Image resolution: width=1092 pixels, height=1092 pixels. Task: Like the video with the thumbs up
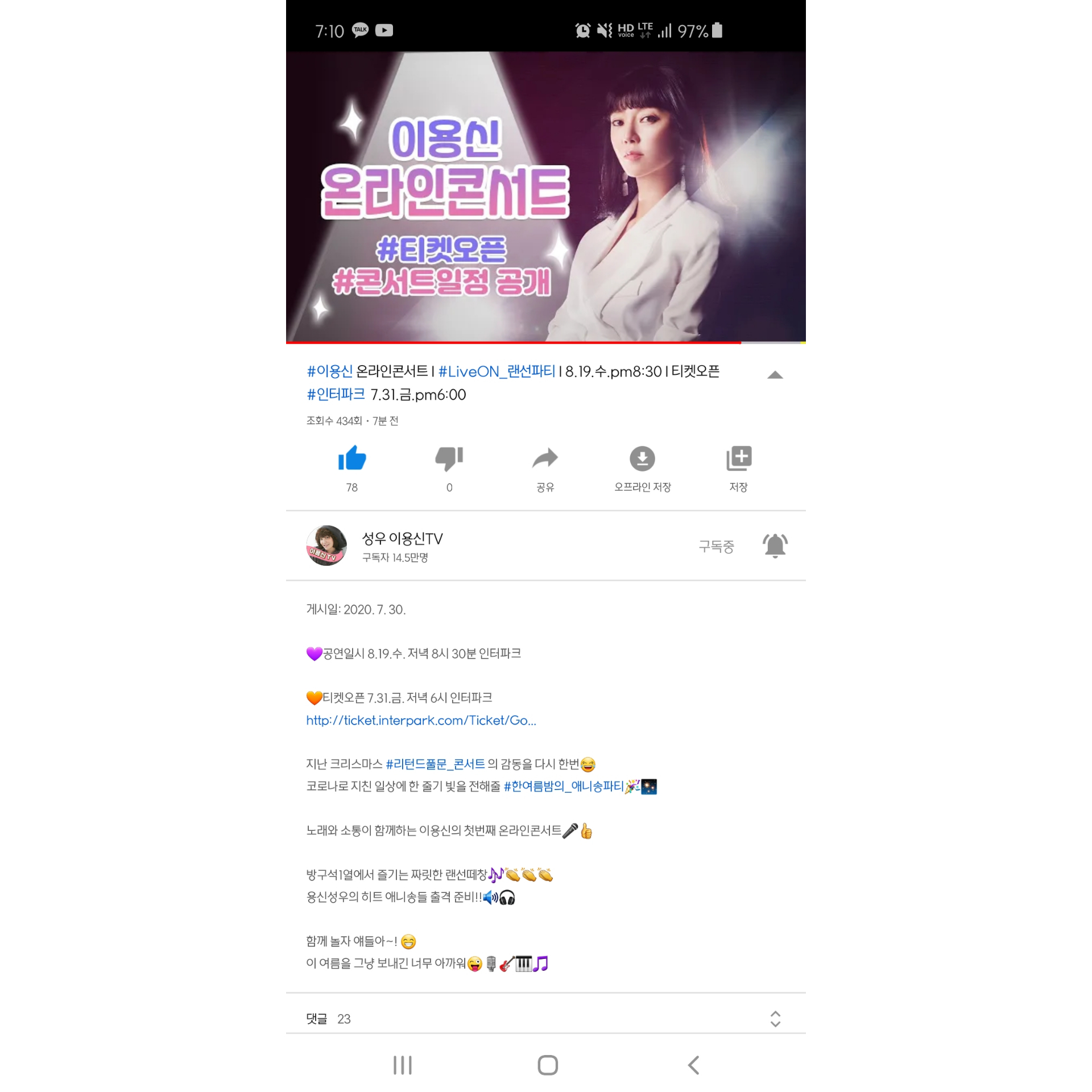tap(351, 458)
